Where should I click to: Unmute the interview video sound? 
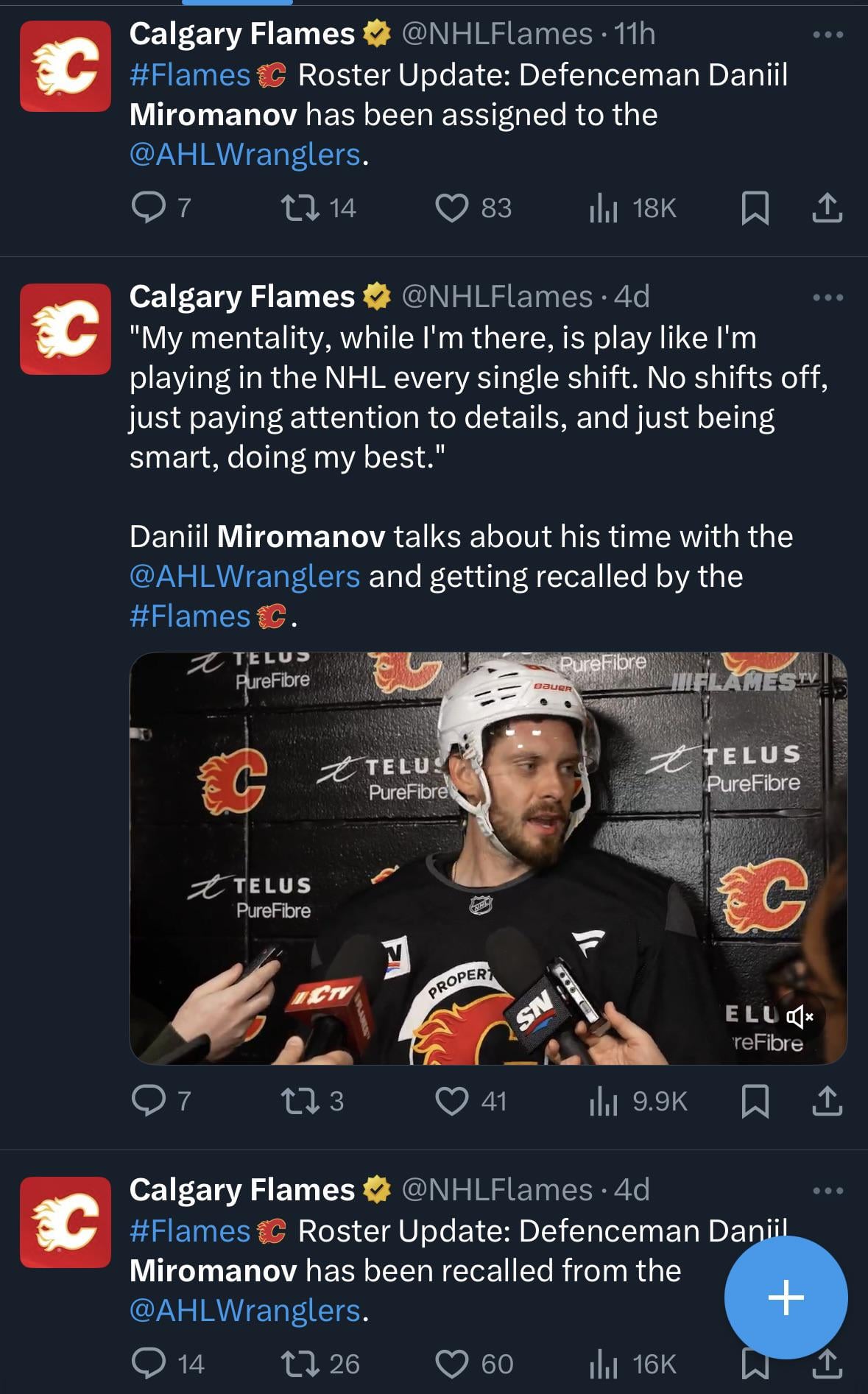pyautogui.click(x=800, y=1017)
